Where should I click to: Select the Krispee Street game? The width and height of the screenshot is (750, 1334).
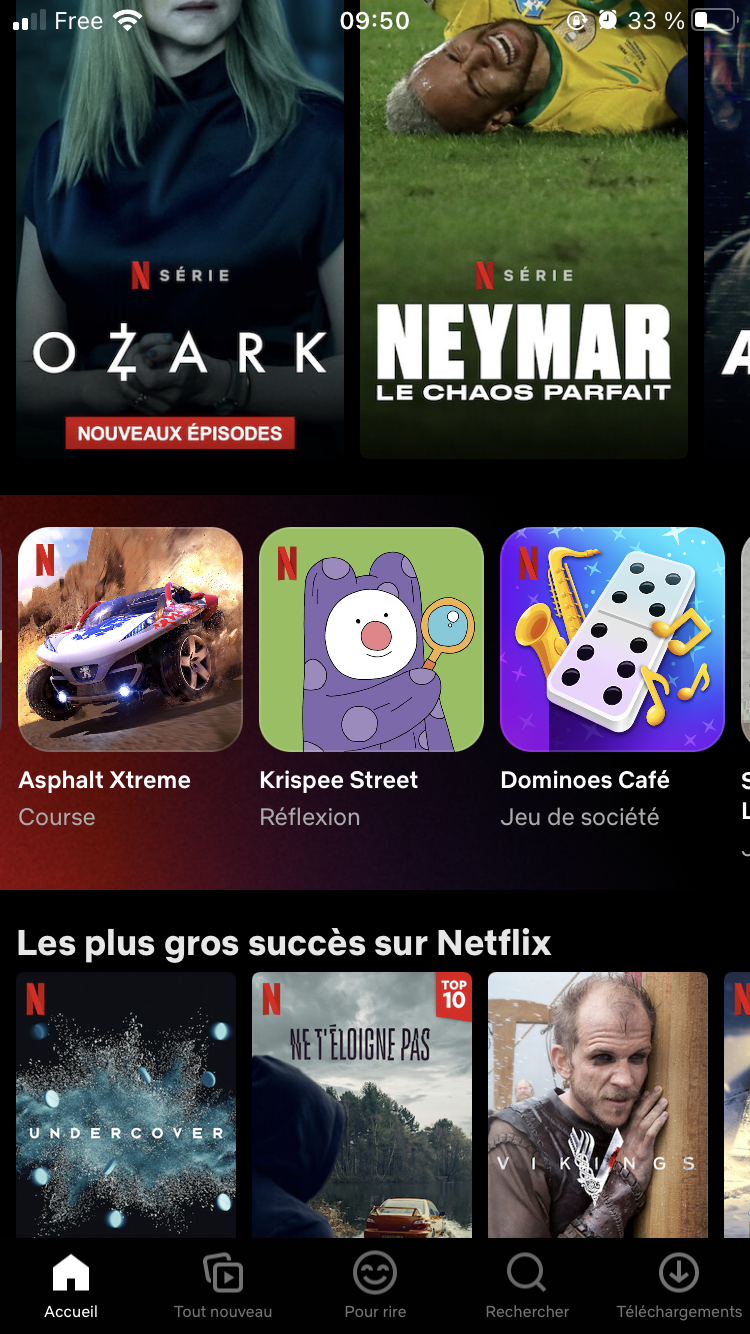click(x=371, y=639)
